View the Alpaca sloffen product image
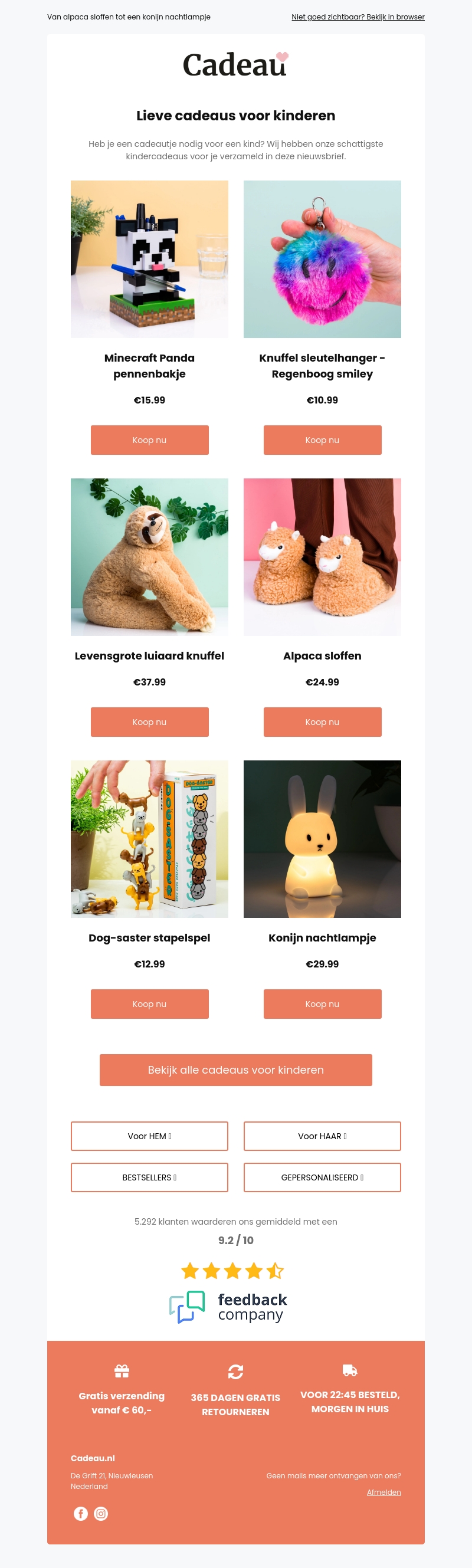The image size is (472, 1568). (322, 556)
